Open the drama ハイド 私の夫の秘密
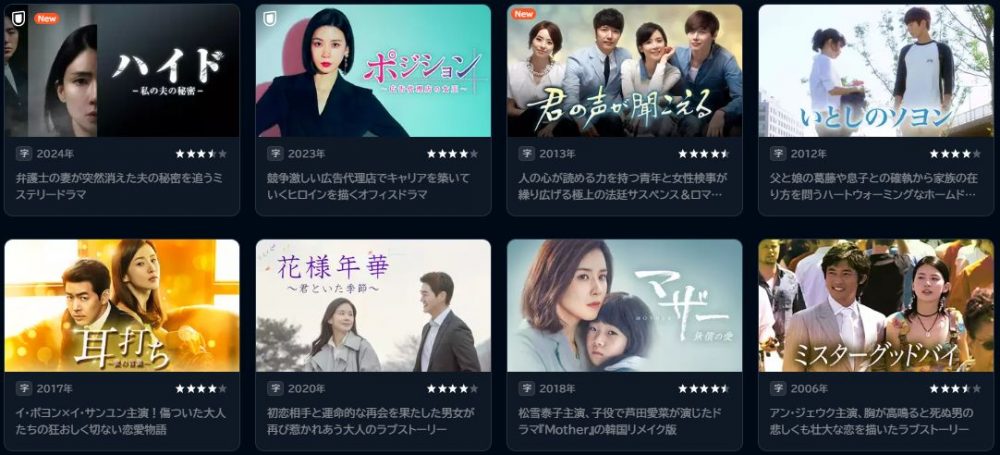The height and width of the screenshot is (455, 1000). pos(122,72)
